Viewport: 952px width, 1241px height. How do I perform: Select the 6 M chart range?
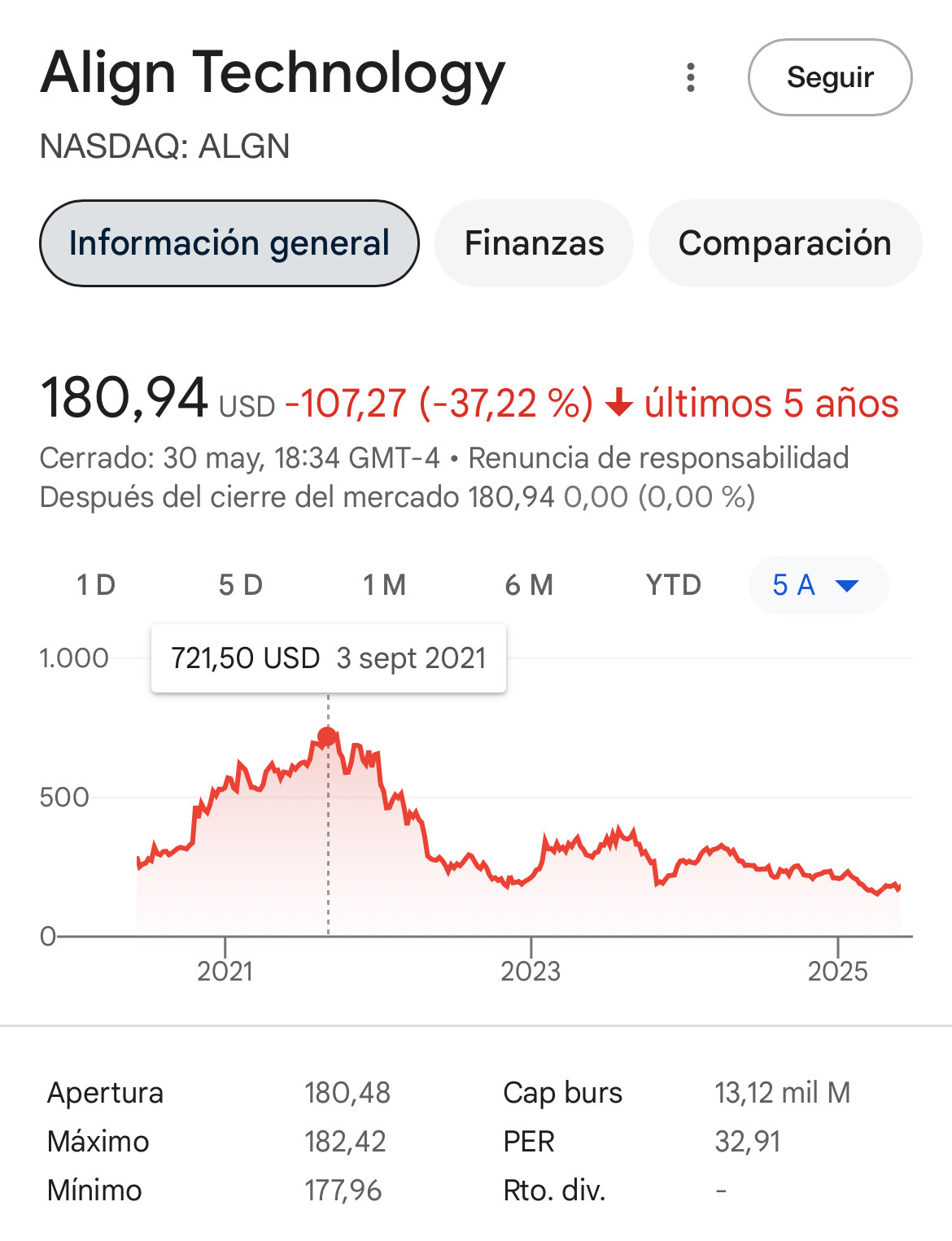(529, 585)
